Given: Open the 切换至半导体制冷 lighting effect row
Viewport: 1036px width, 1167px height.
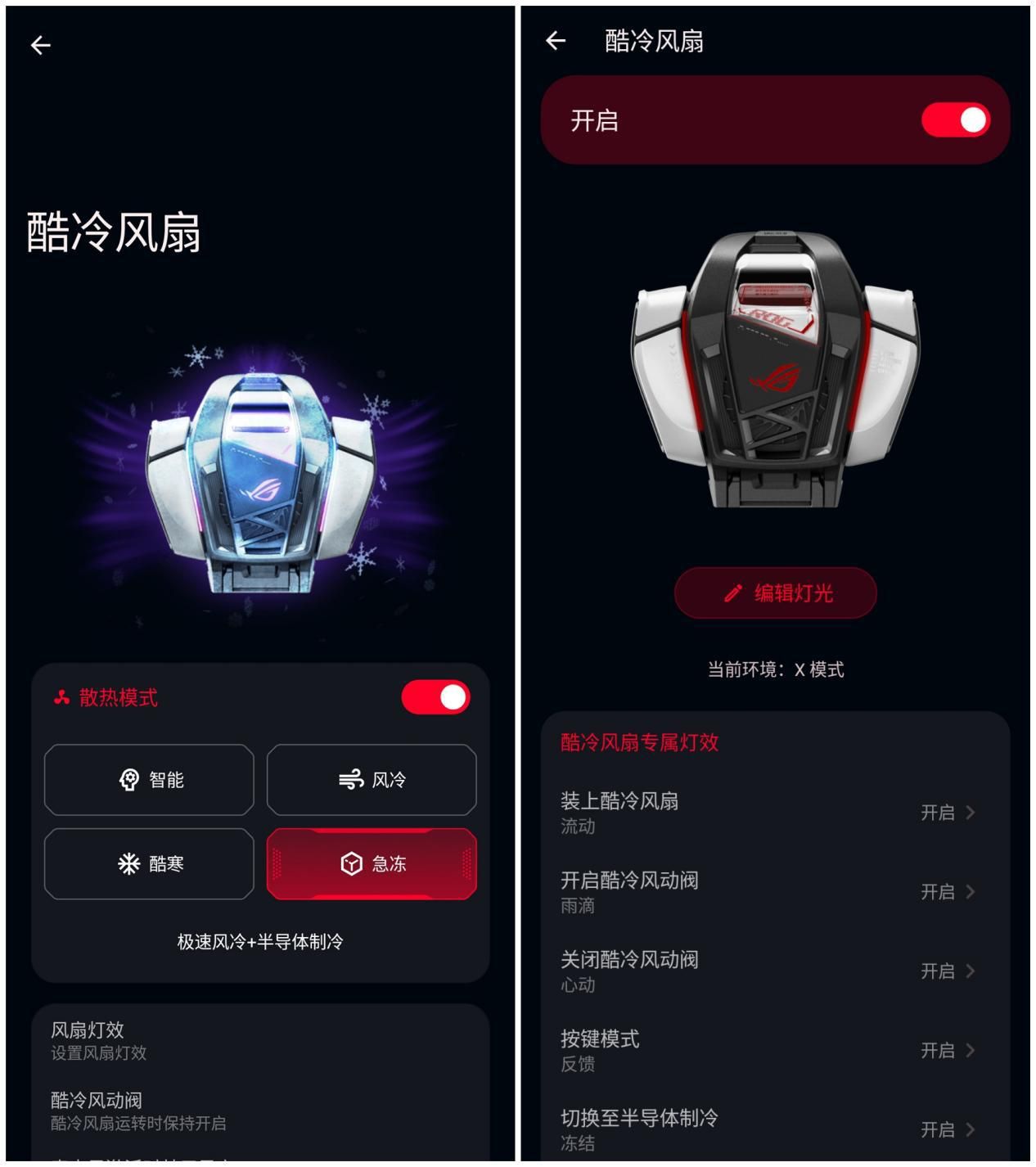Looking at the screenshot, I should (774, 1129).
